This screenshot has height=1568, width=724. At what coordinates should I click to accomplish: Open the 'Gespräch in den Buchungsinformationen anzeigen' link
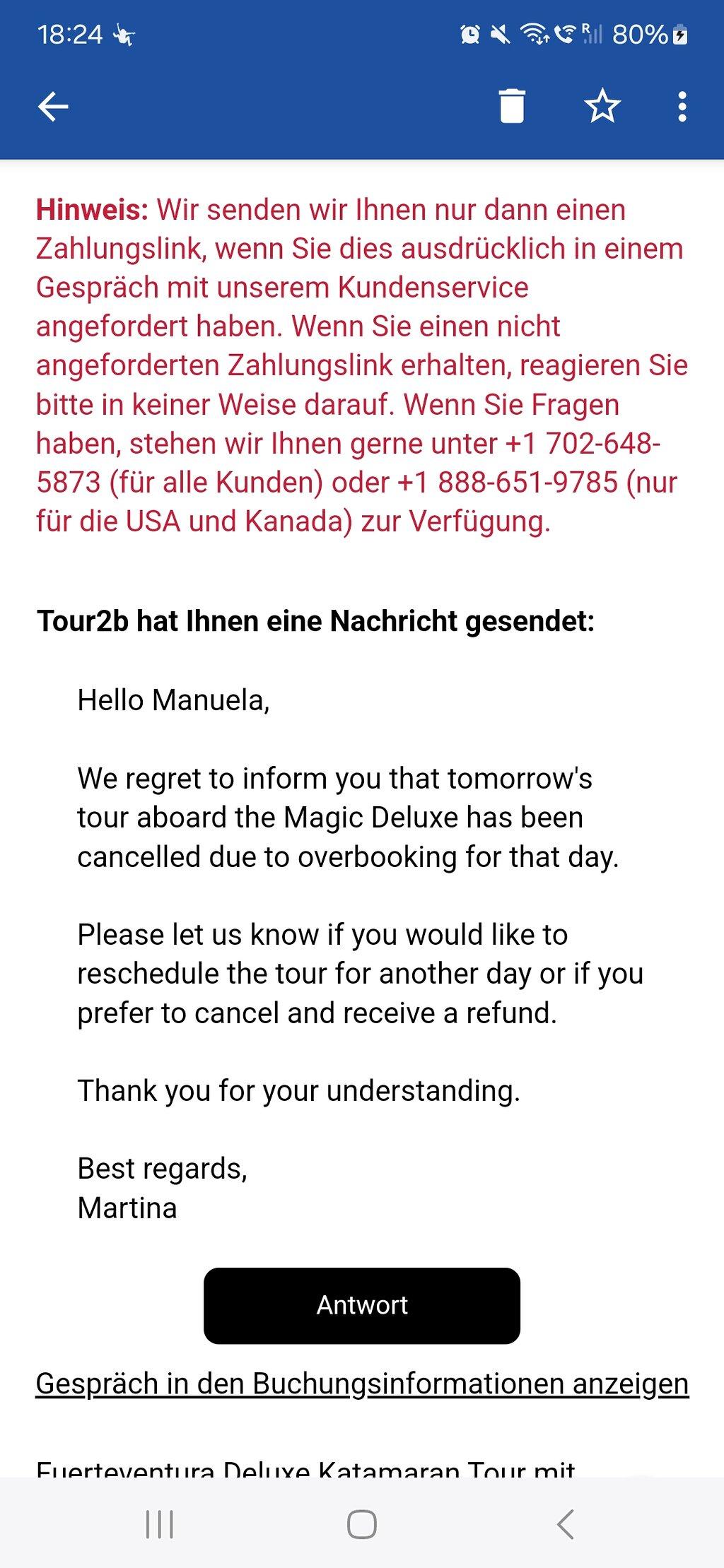[362, 1384]
